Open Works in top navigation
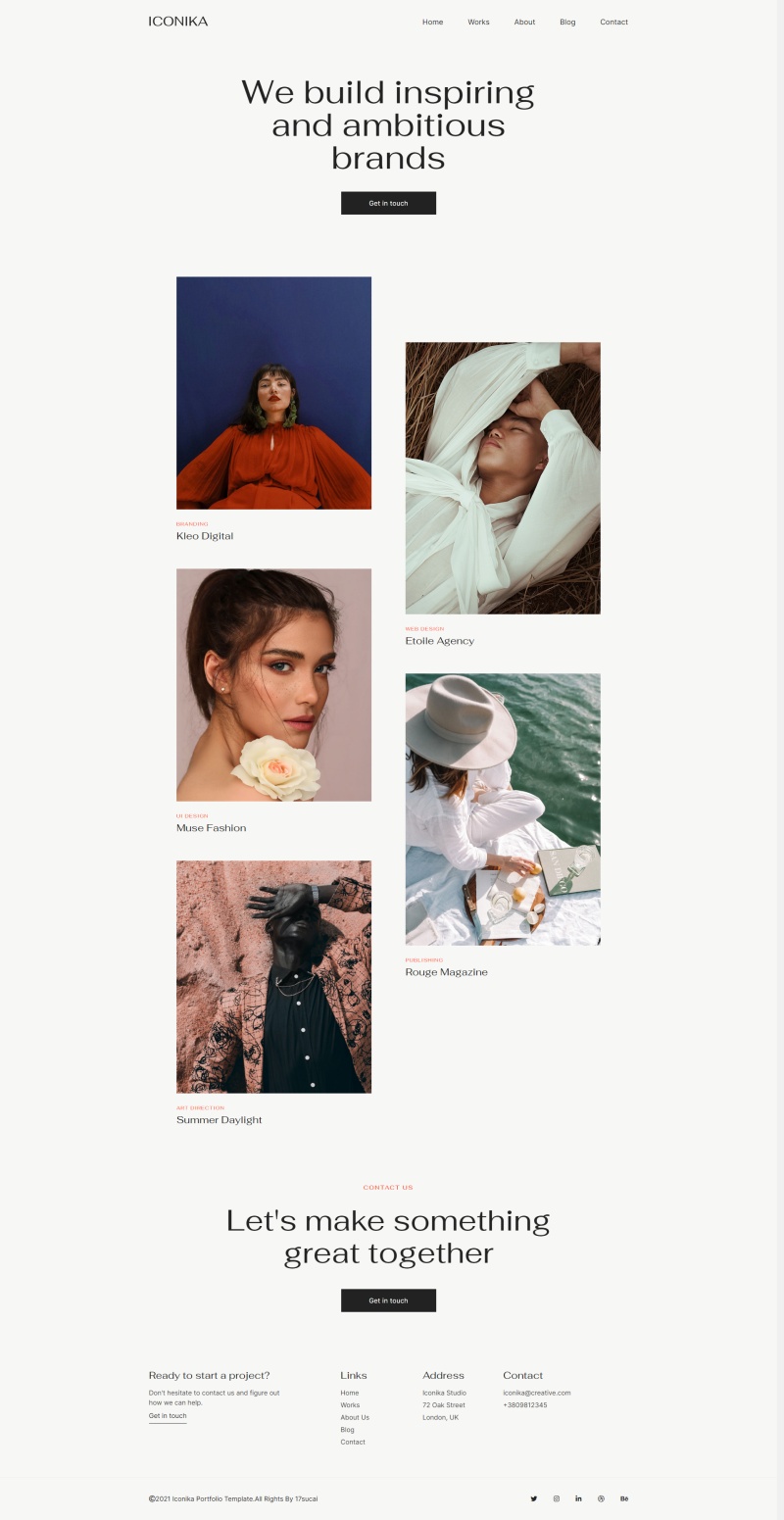The height and width of the screenshot is (1520, 784). point(478,22)
